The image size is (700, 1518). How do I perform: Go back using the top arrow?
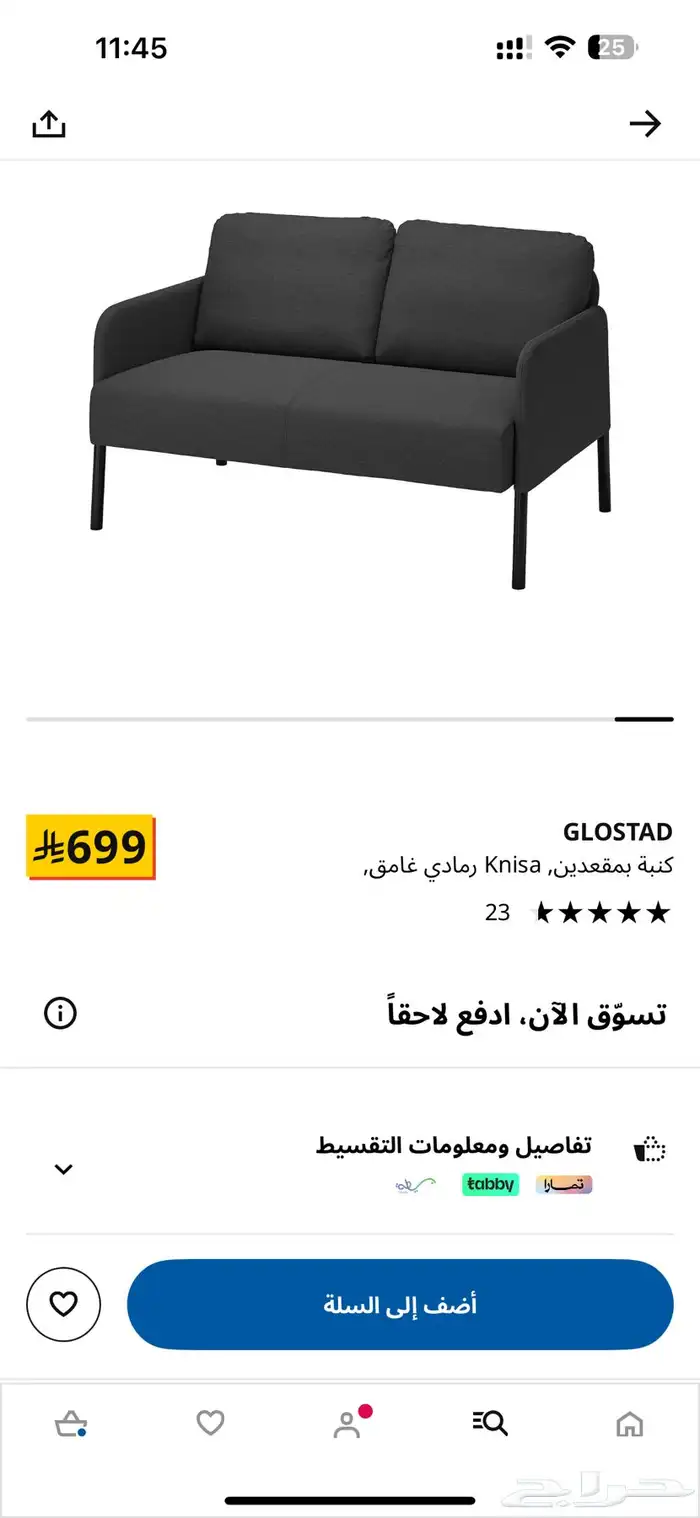[x=645, y=124]
